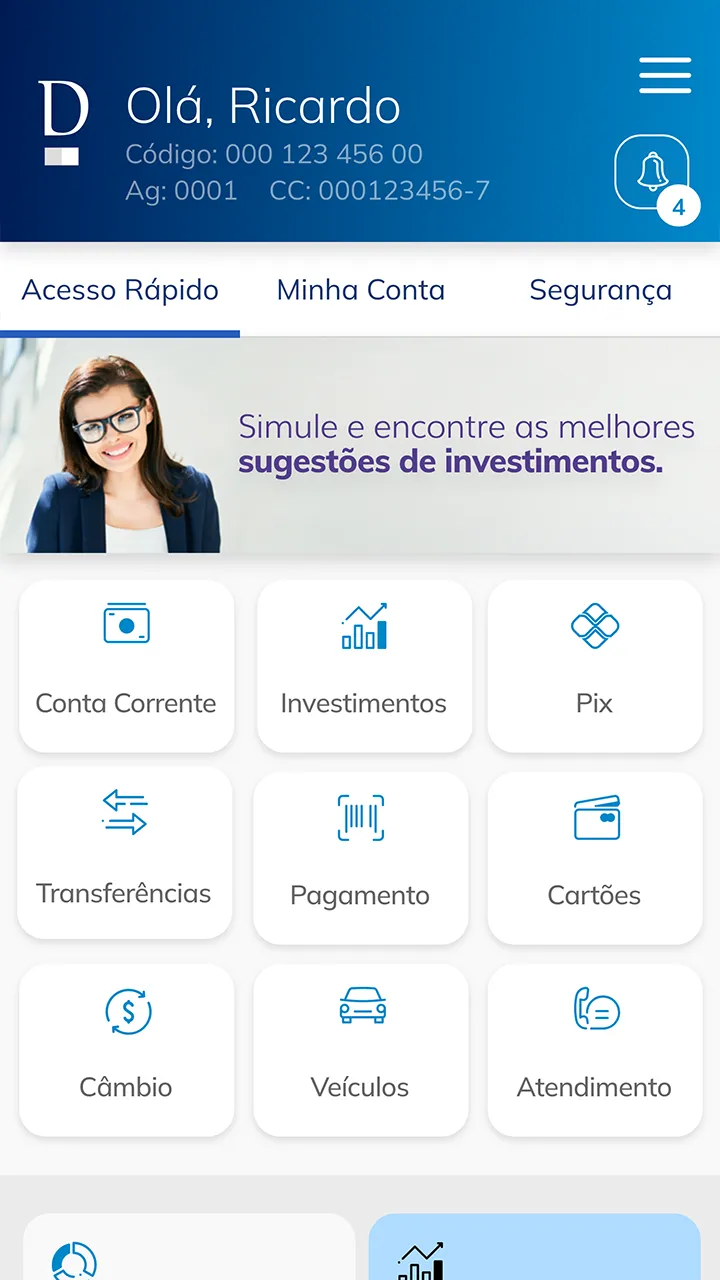This screenshot has height=1280, width=720.
Task: Open the notifications bell
Action: click(653, 171)
